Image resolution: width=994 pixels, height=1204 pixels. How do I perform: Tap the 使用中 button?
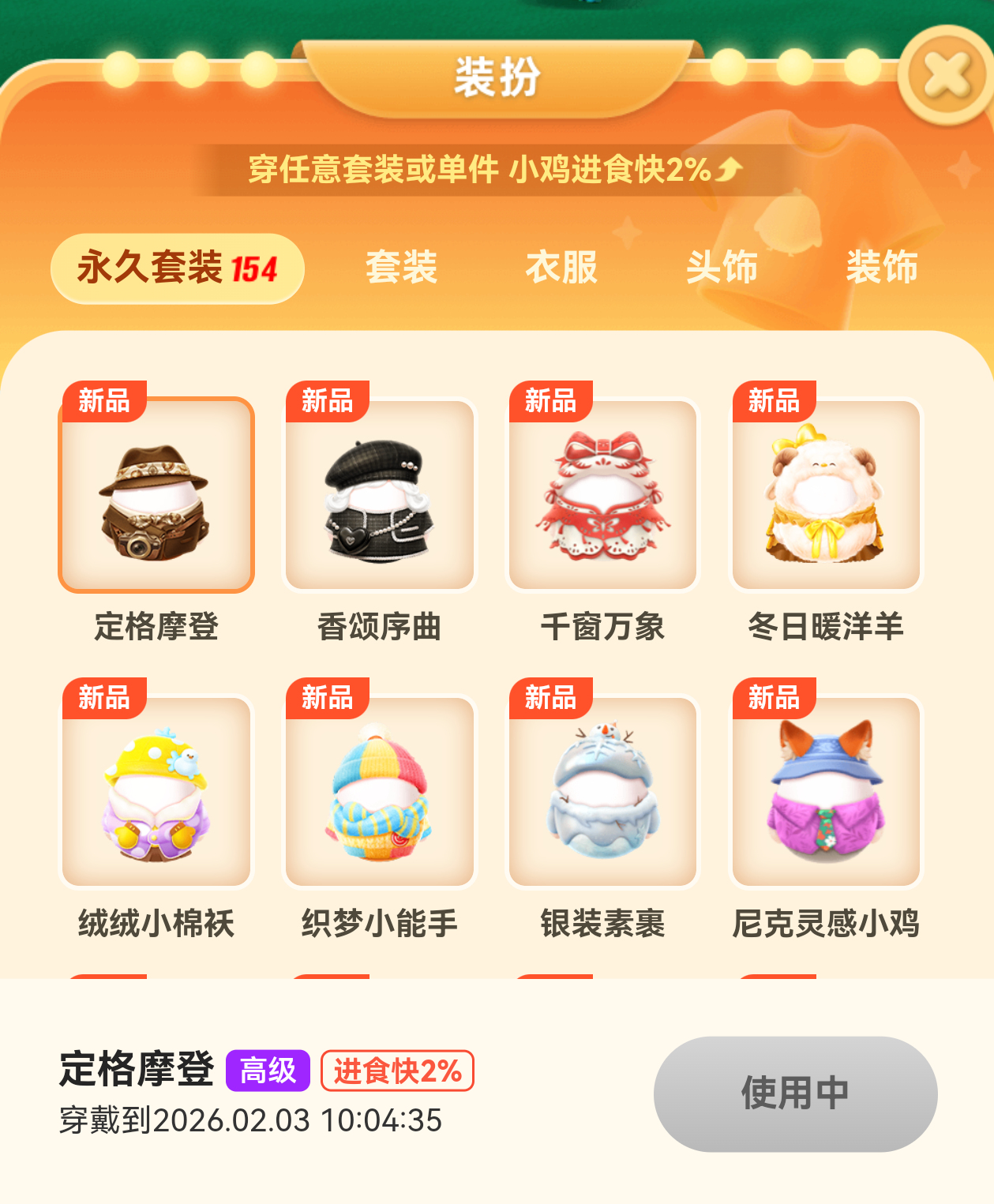pyautogui.click(x=795, y=1093)
